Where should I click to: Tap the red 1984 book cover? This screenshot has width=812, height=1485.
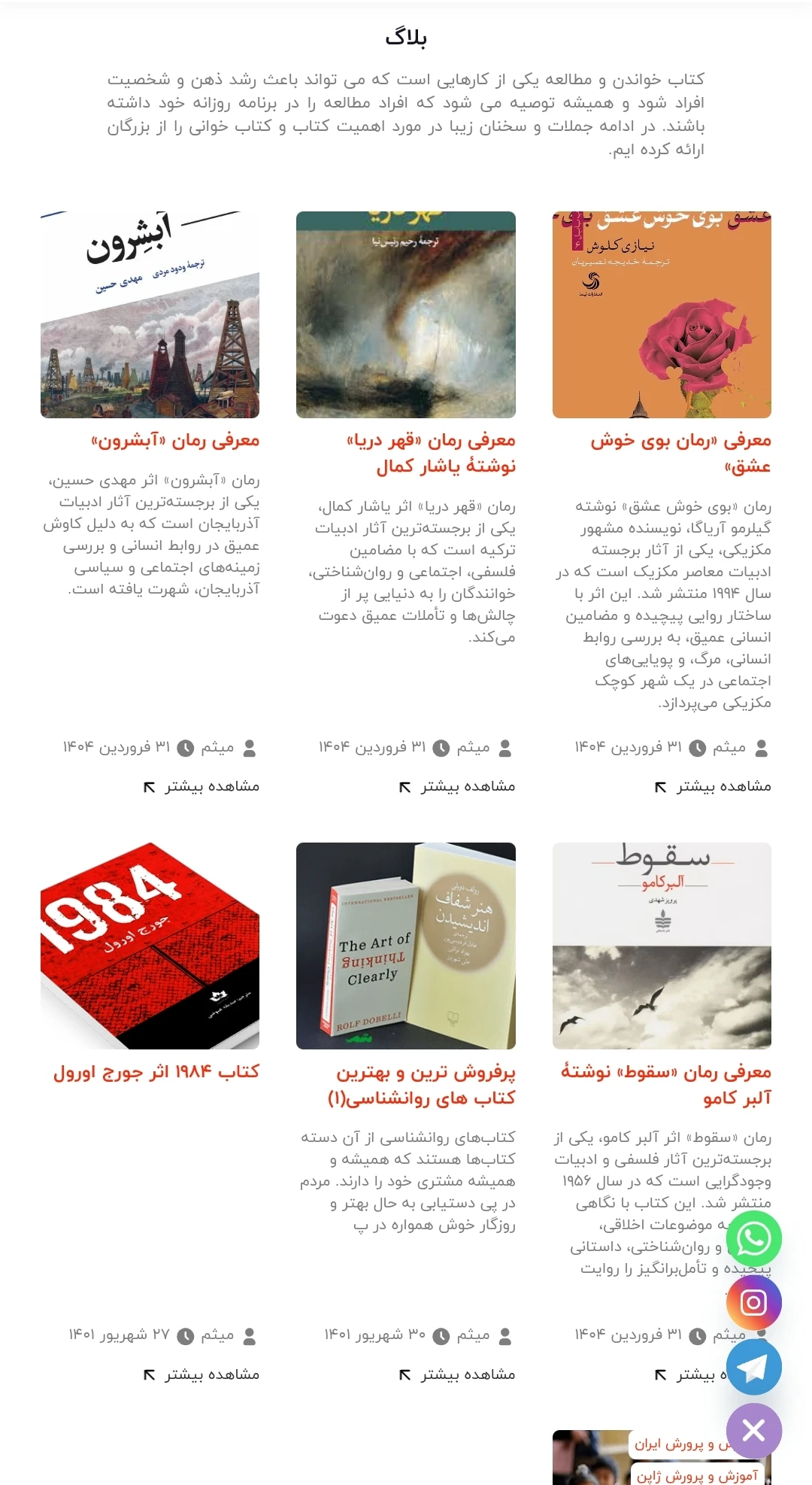coord(150,946)
